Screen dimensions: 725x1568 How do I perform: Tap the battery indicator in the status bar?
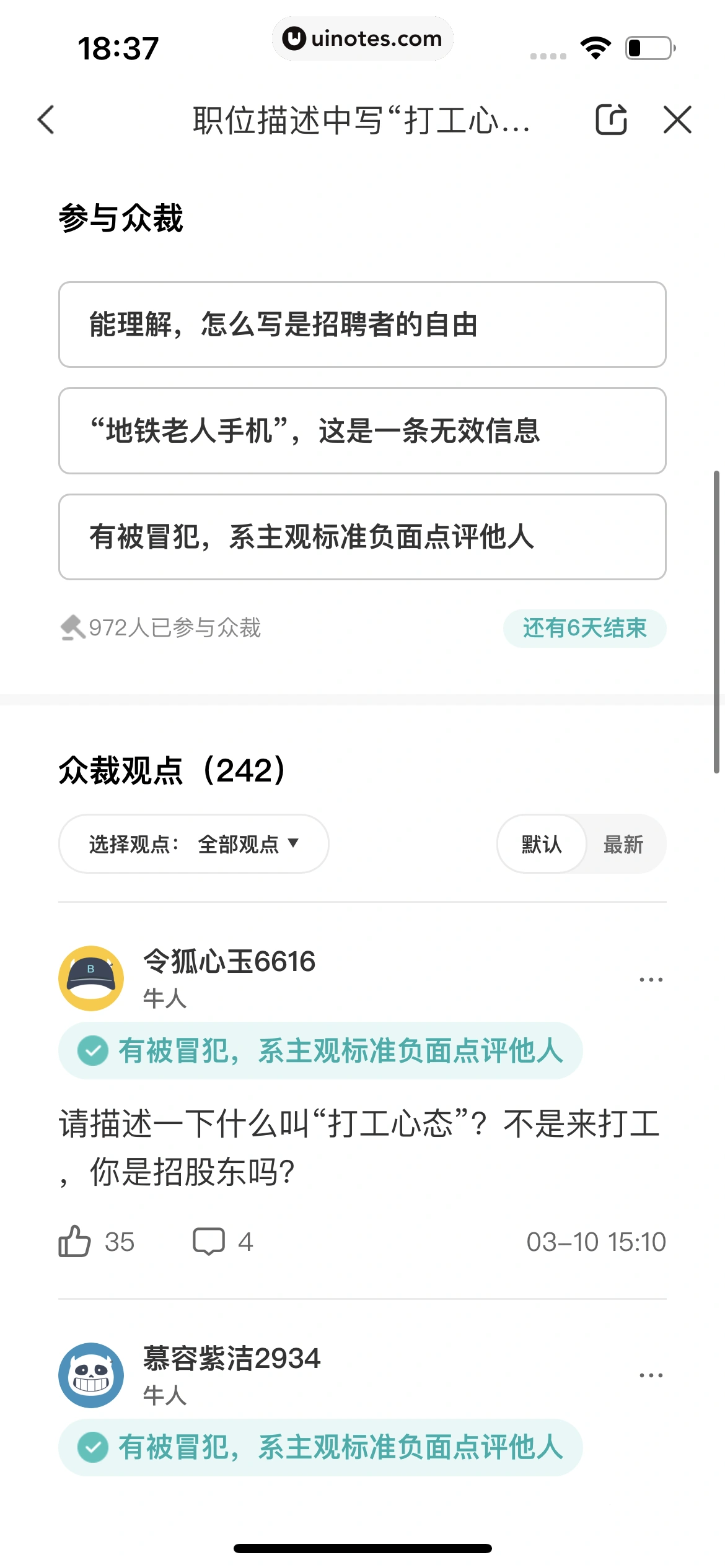(648, 45)
